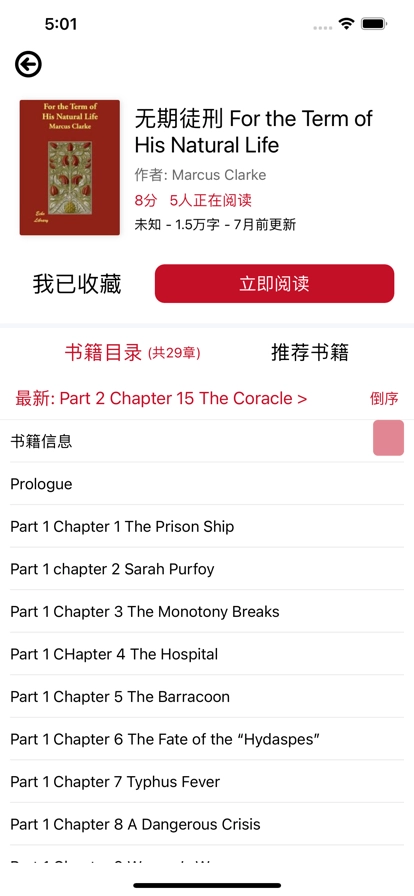Image resolution: width=414 pixels, height=896 pixels.
Task: Reverse chapter order with 倒序
Action: pos(384,399)
